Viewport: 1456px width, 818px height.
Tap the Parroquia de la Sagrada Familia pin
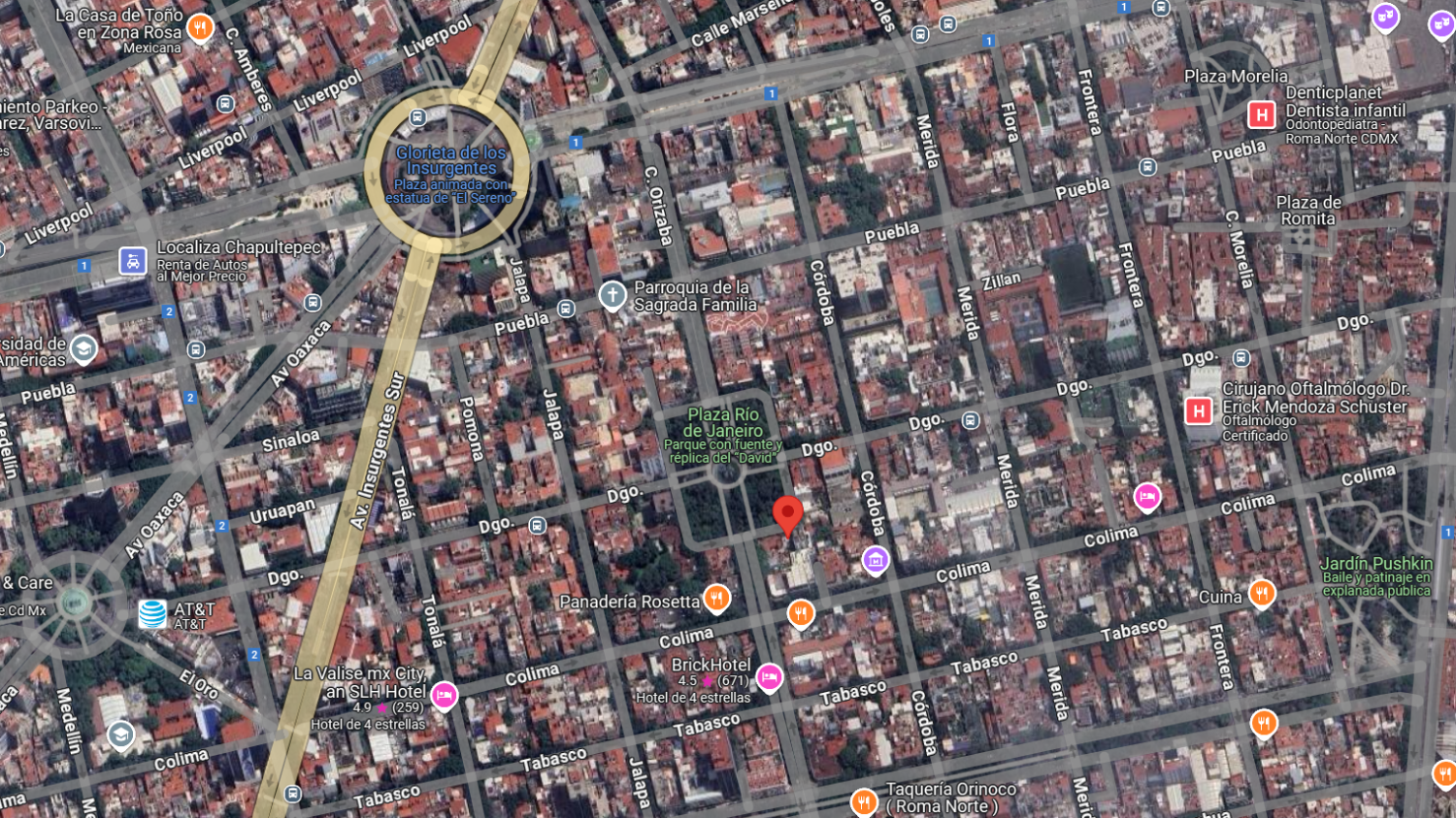point(612,295)
